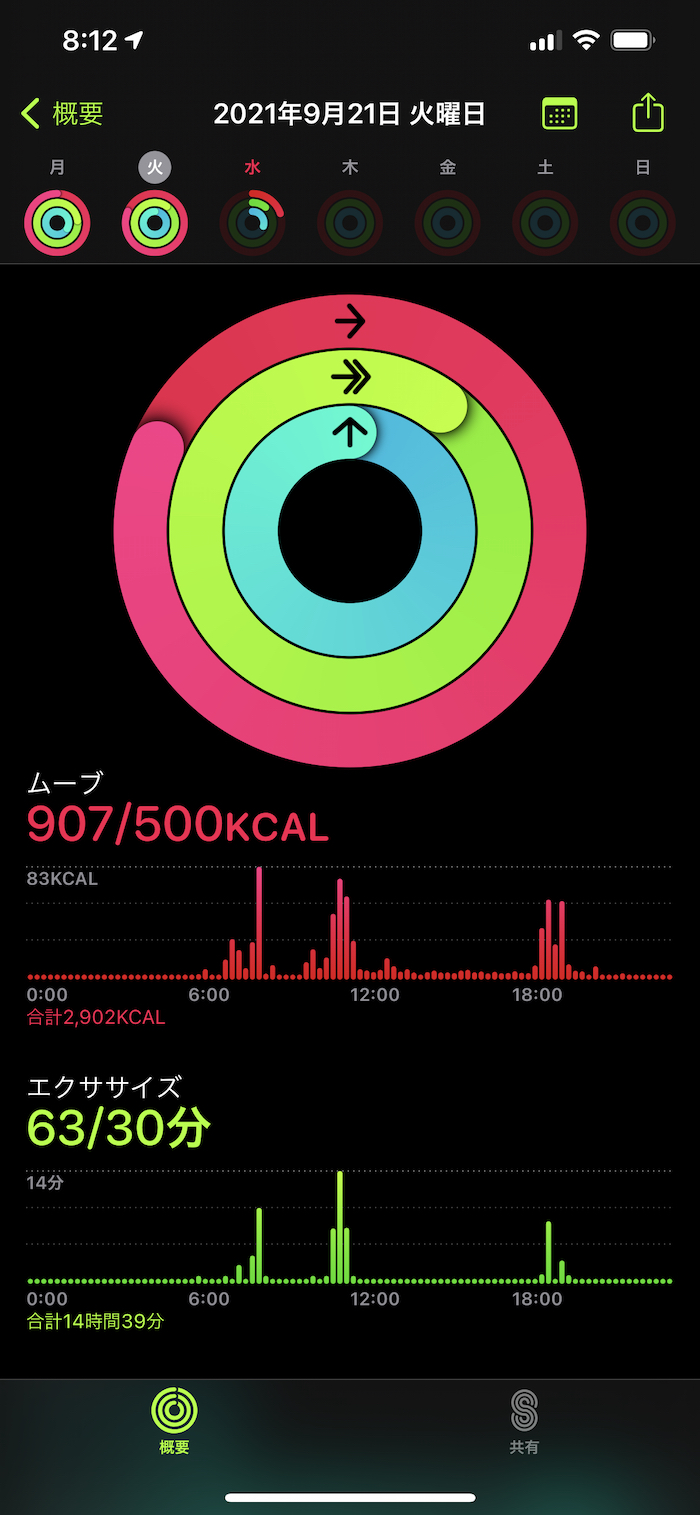The image size is (700, 1515).
Task: Select Sunday (日) activity rings
Action: point(642,222)
